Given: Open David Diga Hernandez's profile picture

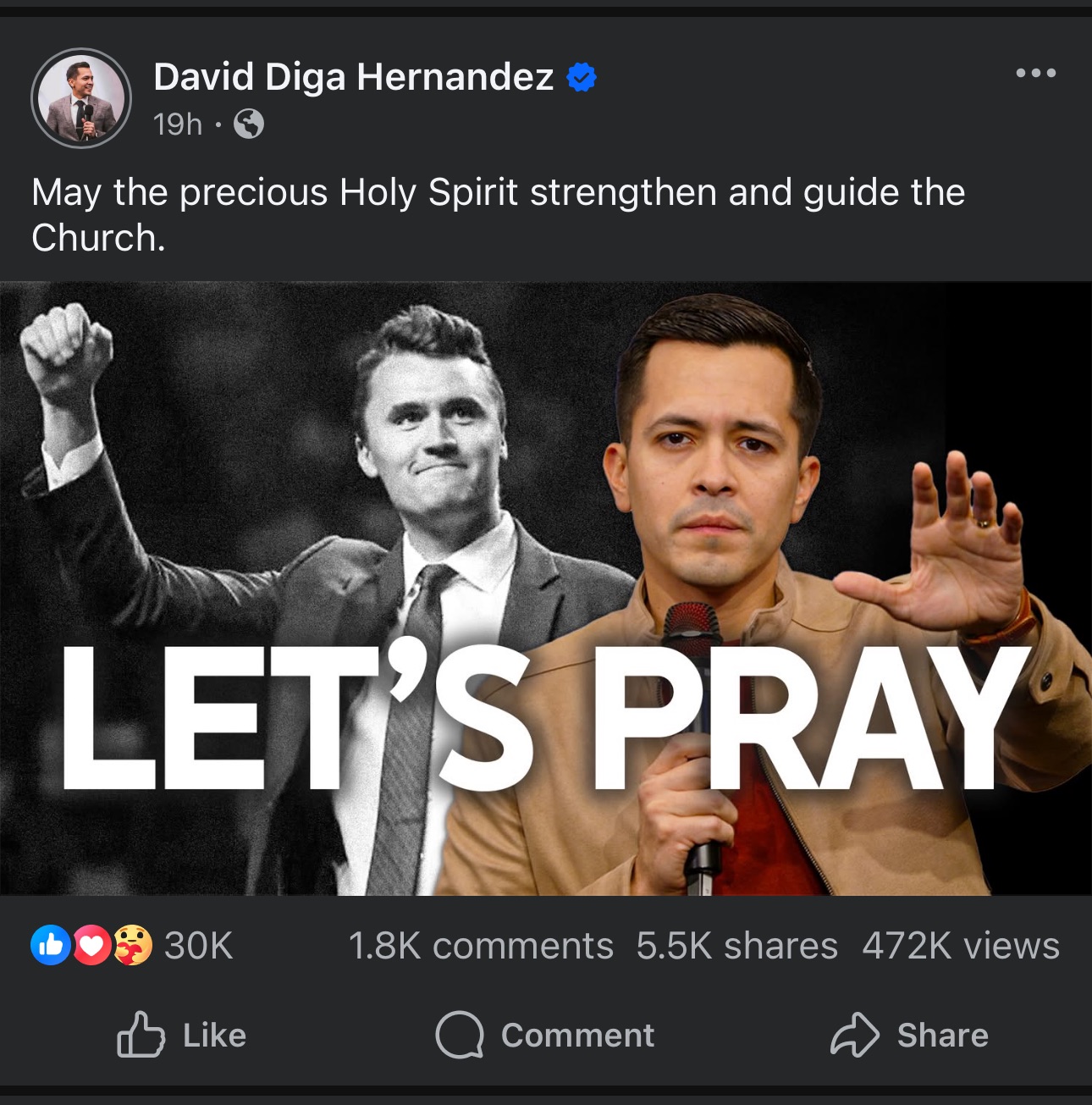Looking at the screenshot, I should click(x=81, y=98).
